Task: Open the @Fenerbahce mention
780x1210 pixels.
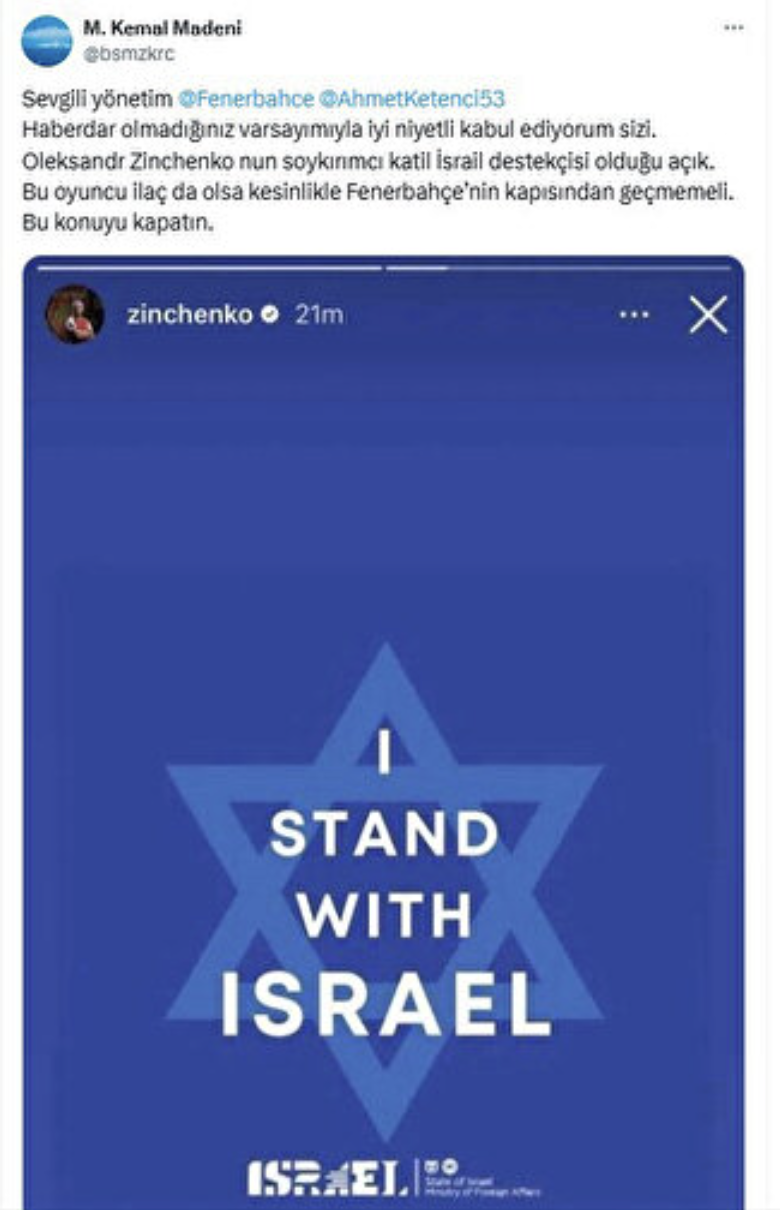Action: coord(244,99)
